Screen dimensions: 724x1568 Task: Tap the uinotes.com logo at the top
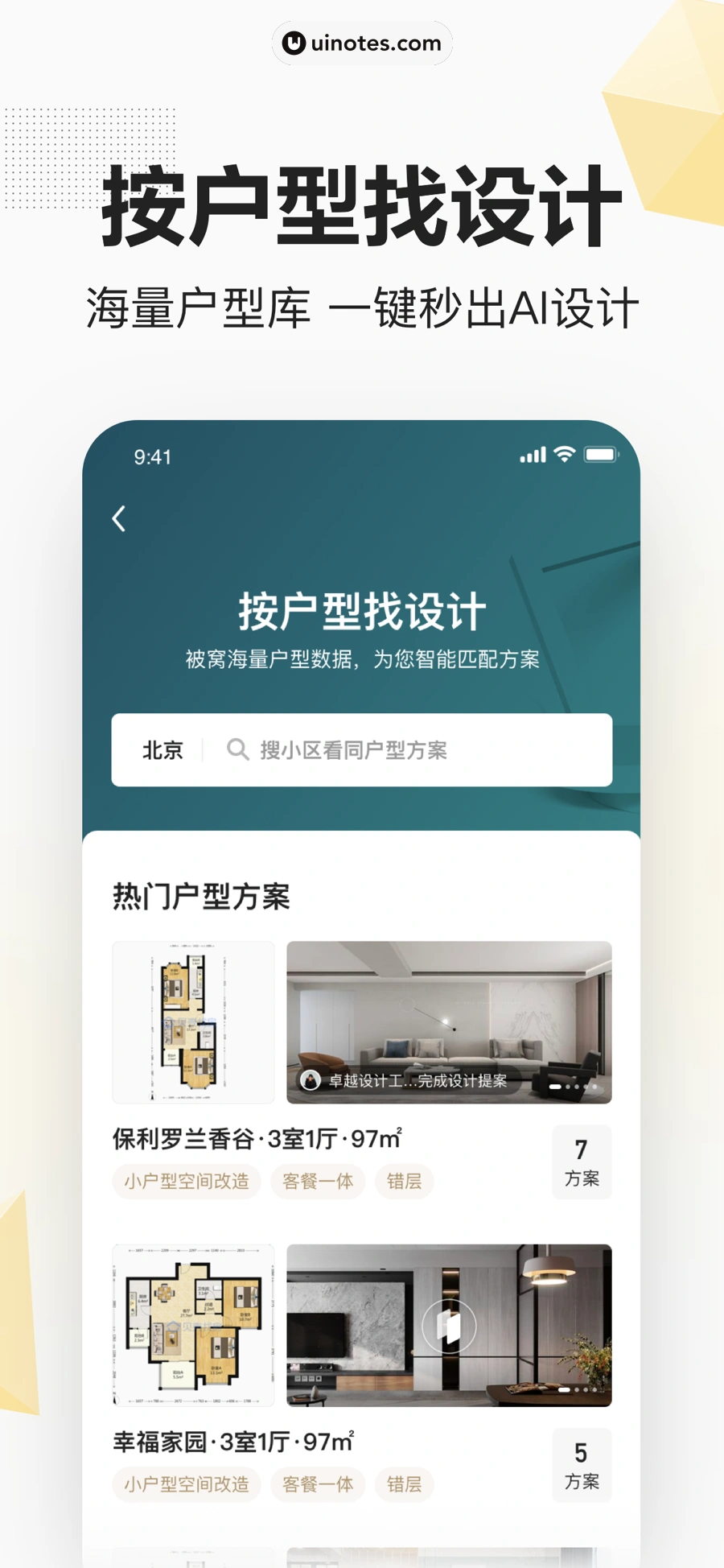pos(361,42)
